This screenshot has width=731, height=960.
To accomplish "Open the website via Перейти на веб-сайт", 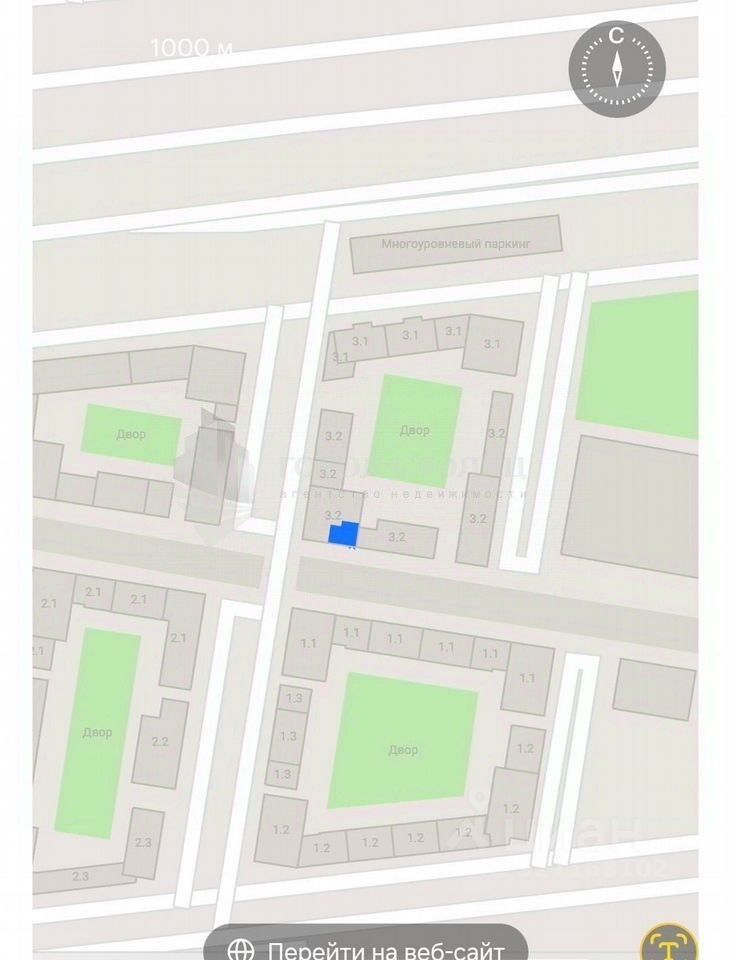I will [x=368, y=946].
